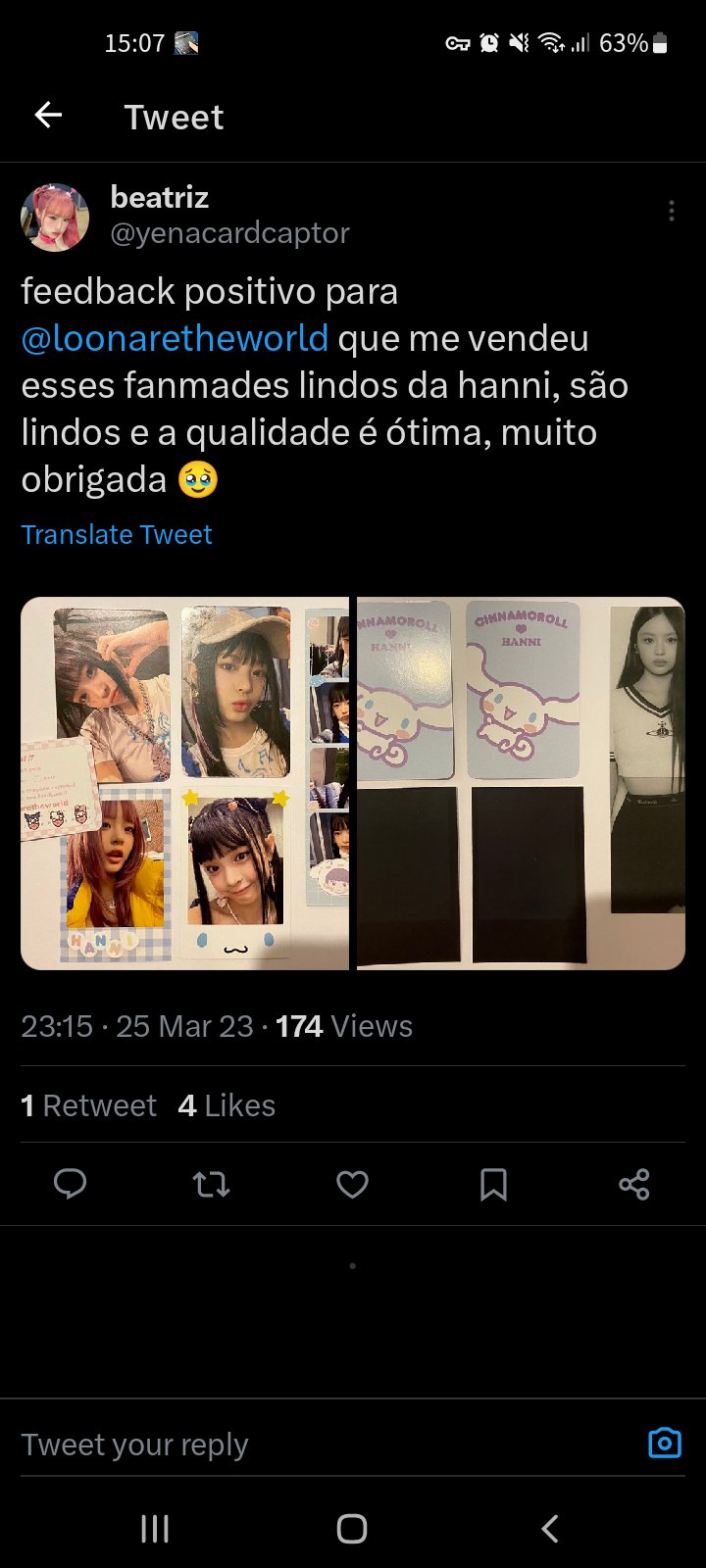The height and width of the screenshot is (1568, 706).
Task: Bookmark this tweet
Action: 493,1184
